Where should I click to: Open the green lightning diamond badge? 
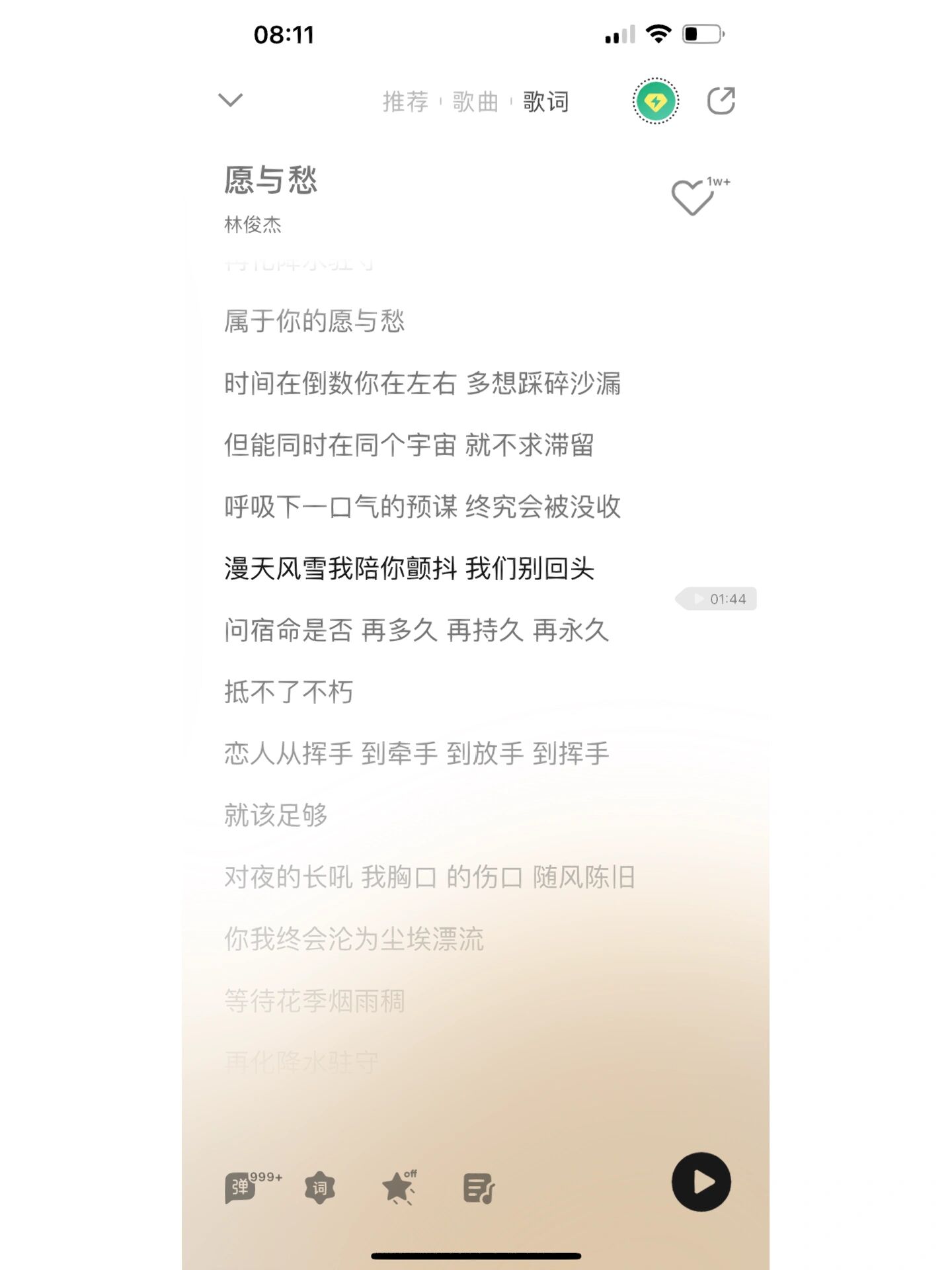(x=655, y=101)
